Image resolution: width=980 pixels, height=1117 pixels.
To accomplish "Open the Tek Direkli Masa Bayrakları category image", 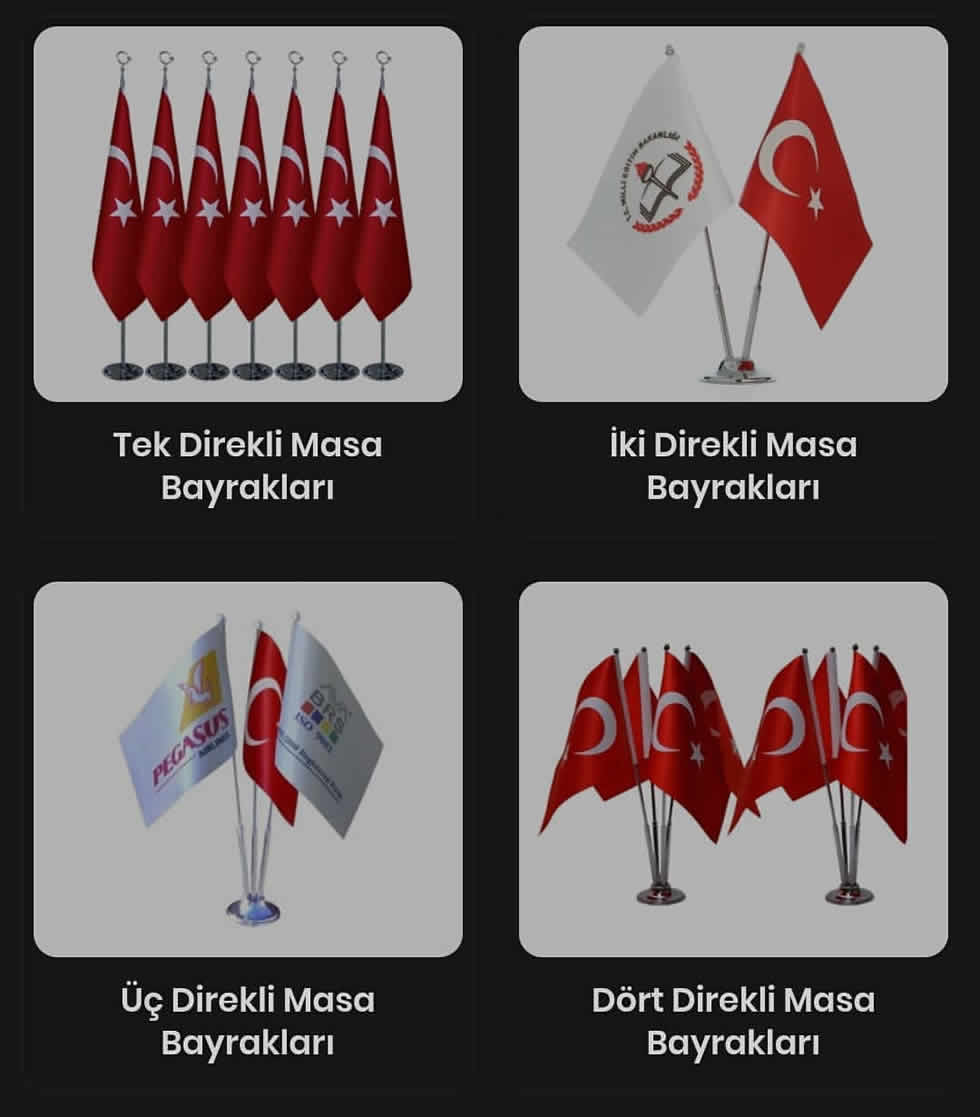I will 245,215.
